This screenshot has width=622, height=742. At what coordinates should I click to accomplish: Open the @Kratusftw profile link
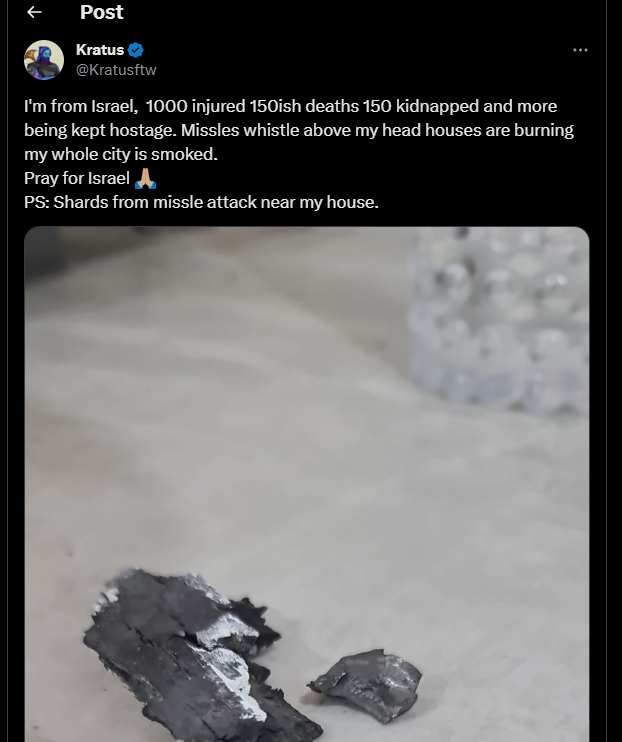(x=116, y=69)
